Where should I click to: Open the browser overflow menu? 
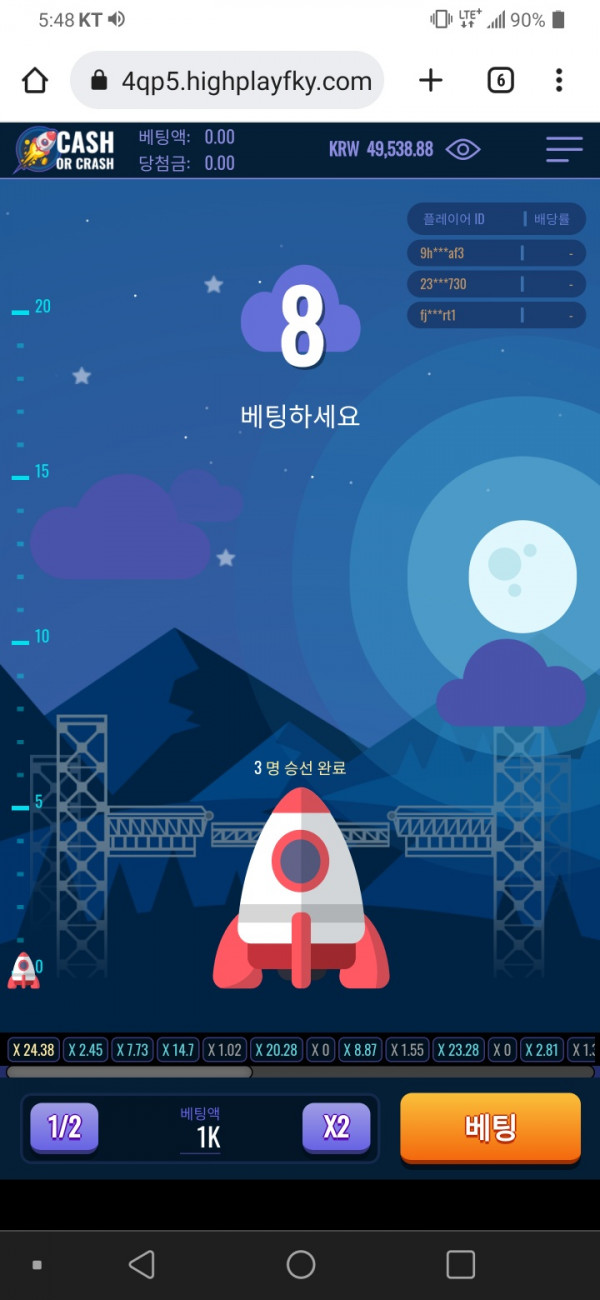click(559, 81)
